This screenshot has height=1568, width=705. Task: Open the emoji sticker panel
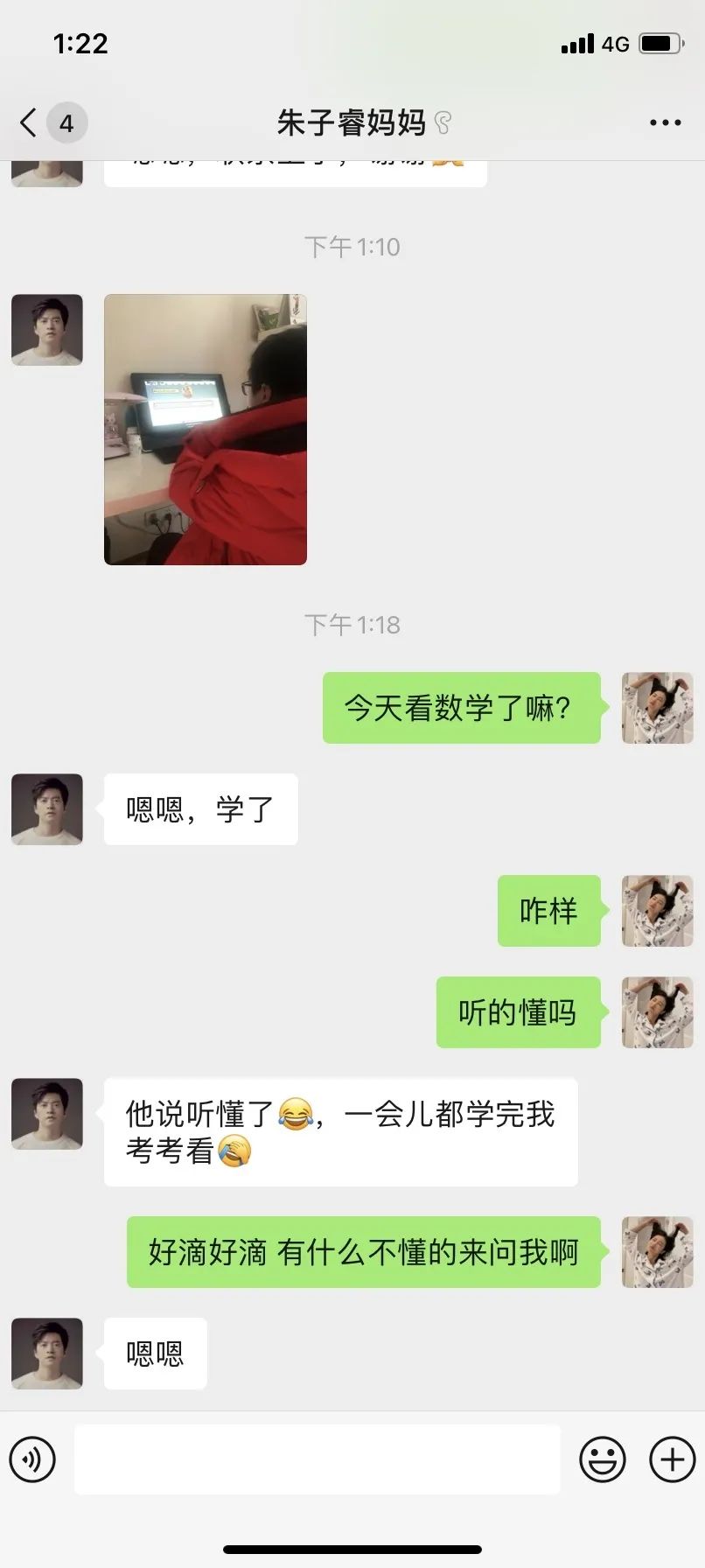pyautogui.click(x=603, y=1459)
